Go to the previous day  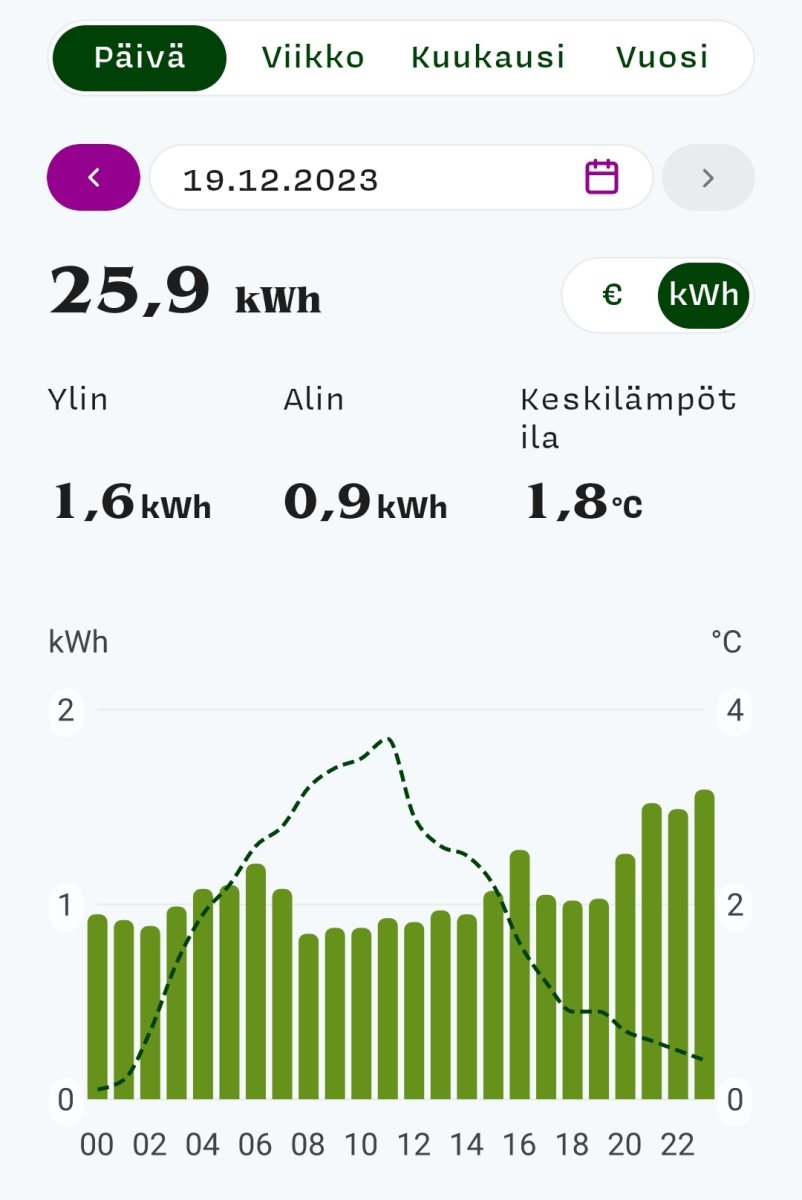tap(94, 178)
